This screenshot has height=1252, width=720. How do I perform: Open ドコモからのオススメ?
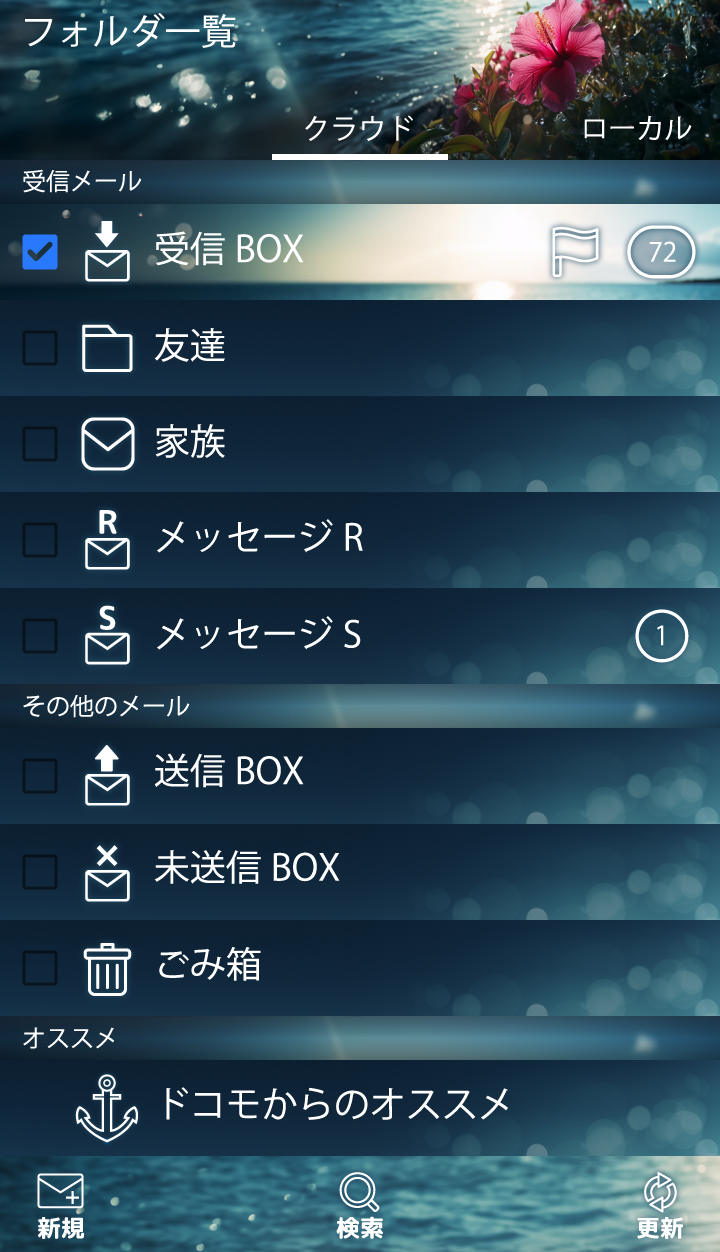click(335, 1105)
